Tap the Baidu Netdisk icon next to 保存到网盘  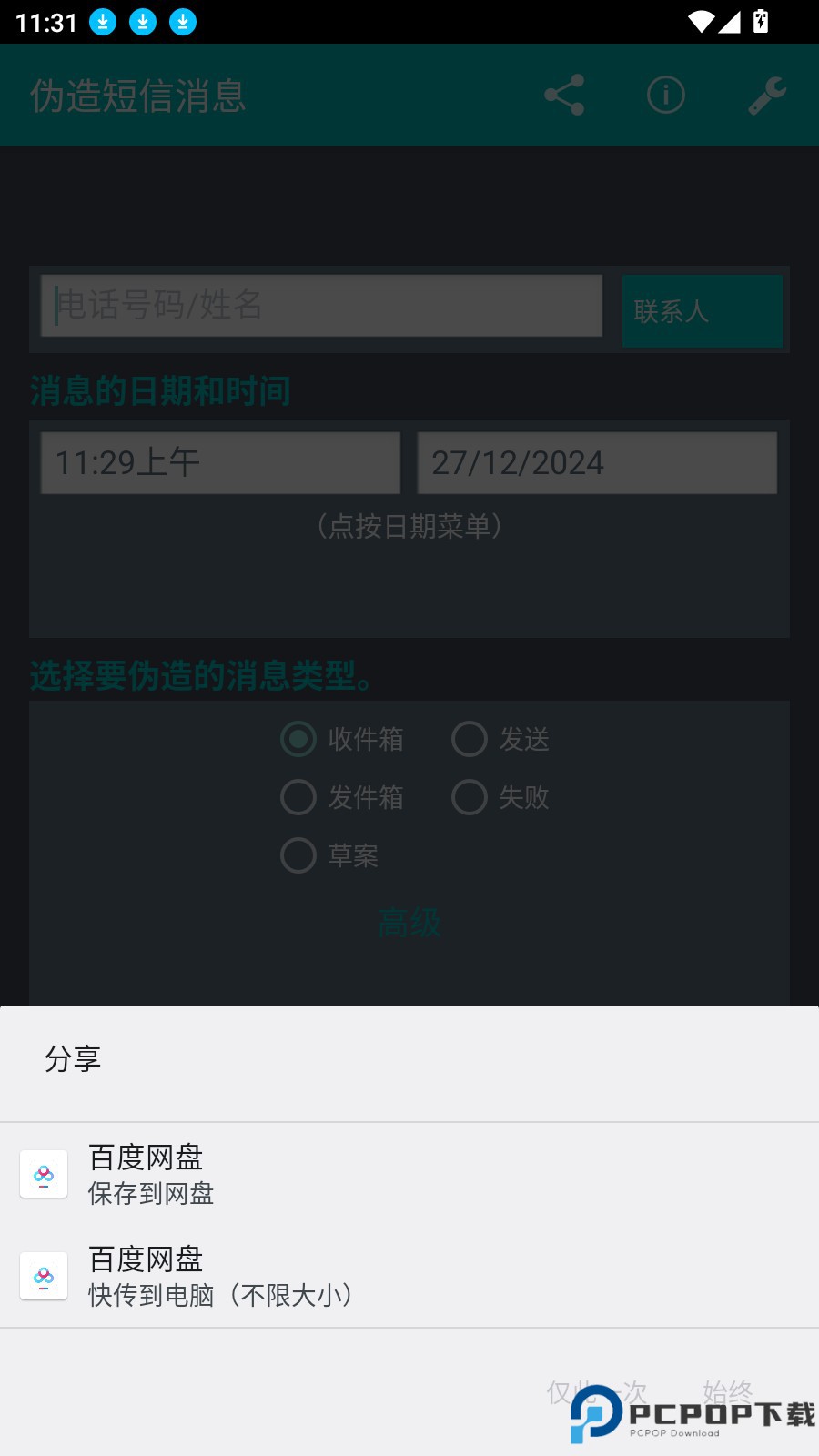[x=43, y=1174]
